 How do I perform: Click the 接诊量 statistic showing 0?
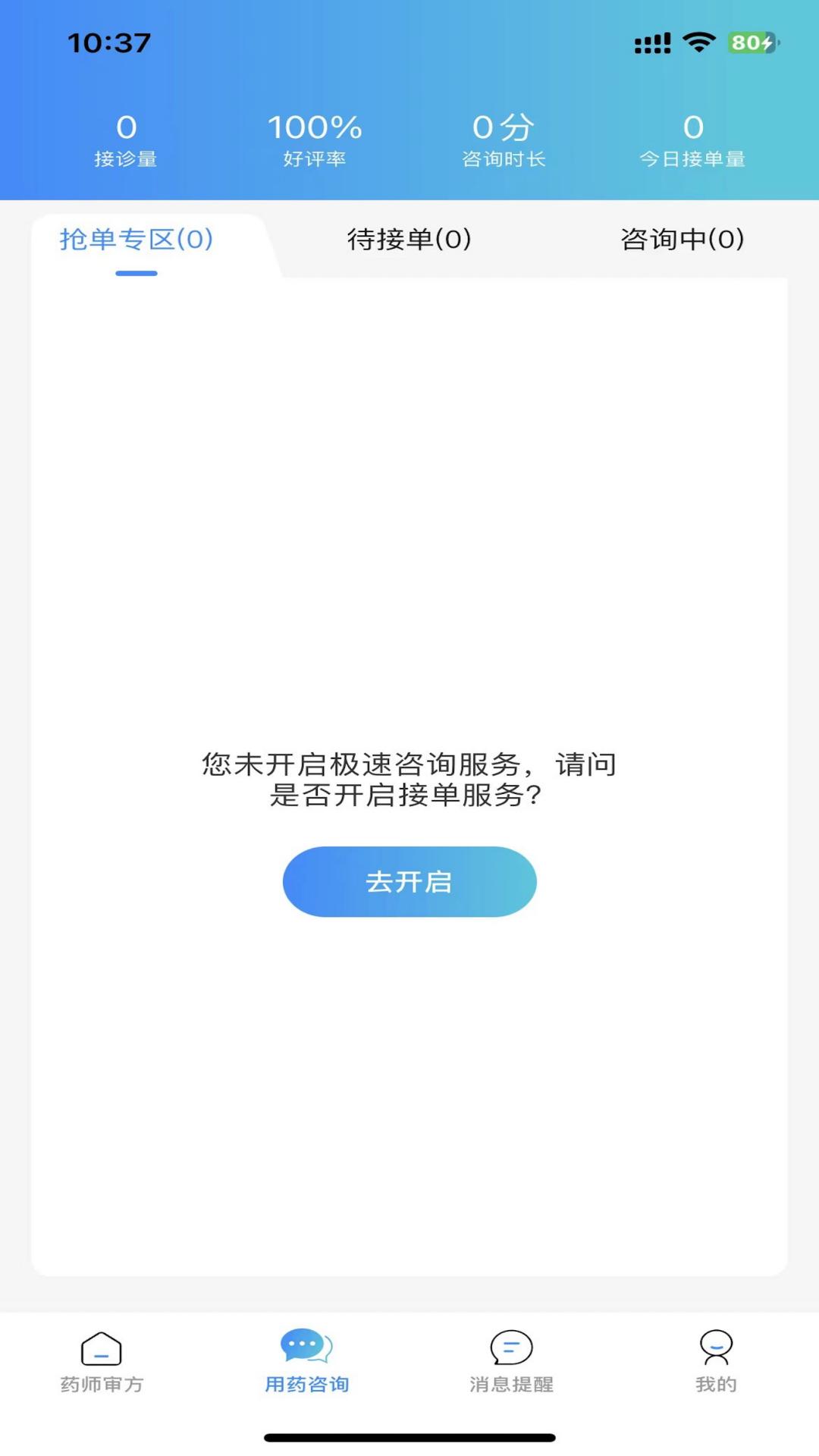(x=126, y=139)
